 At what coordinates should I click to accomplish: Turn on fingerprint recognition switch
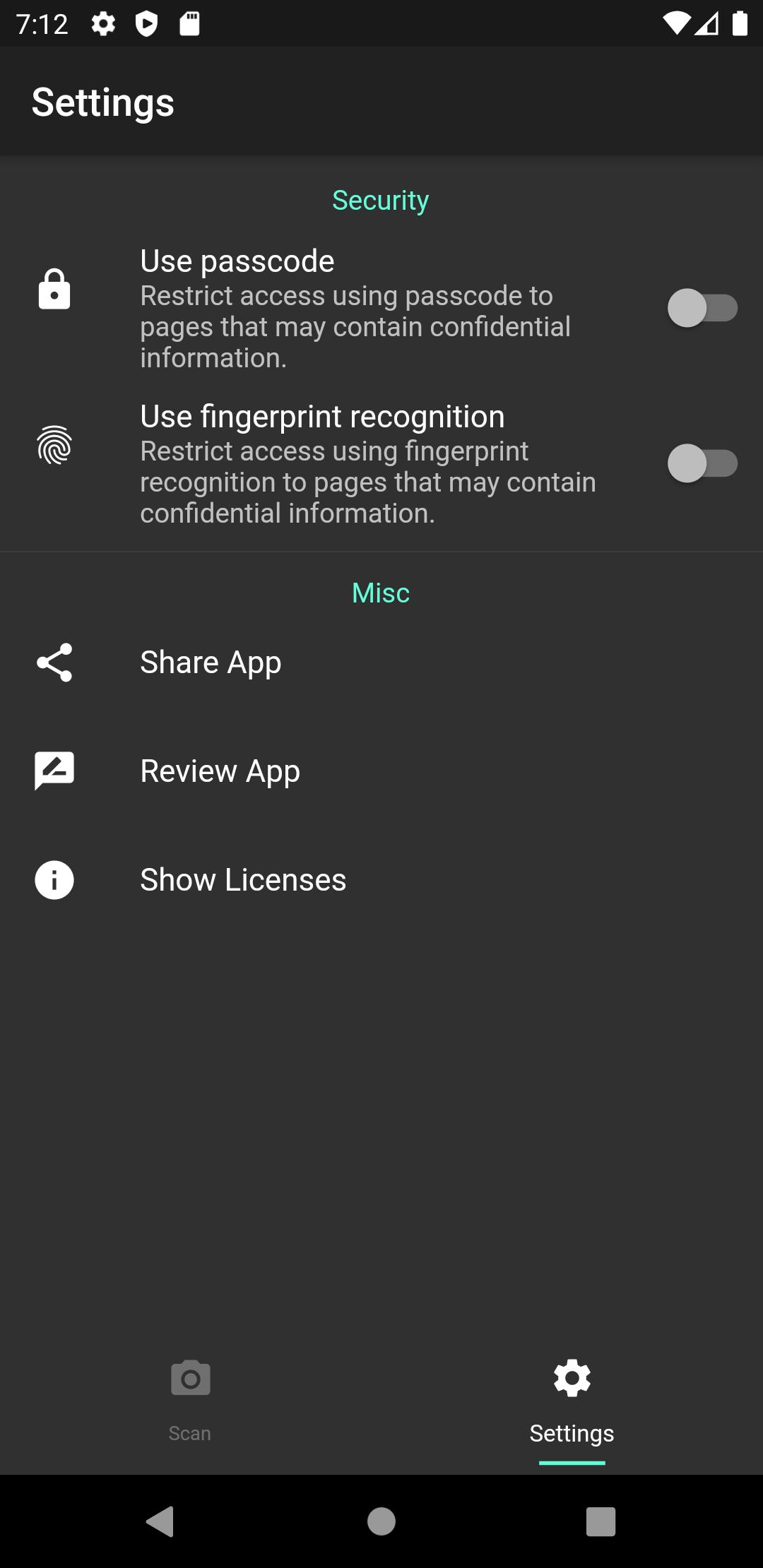(x=702, y=463)
